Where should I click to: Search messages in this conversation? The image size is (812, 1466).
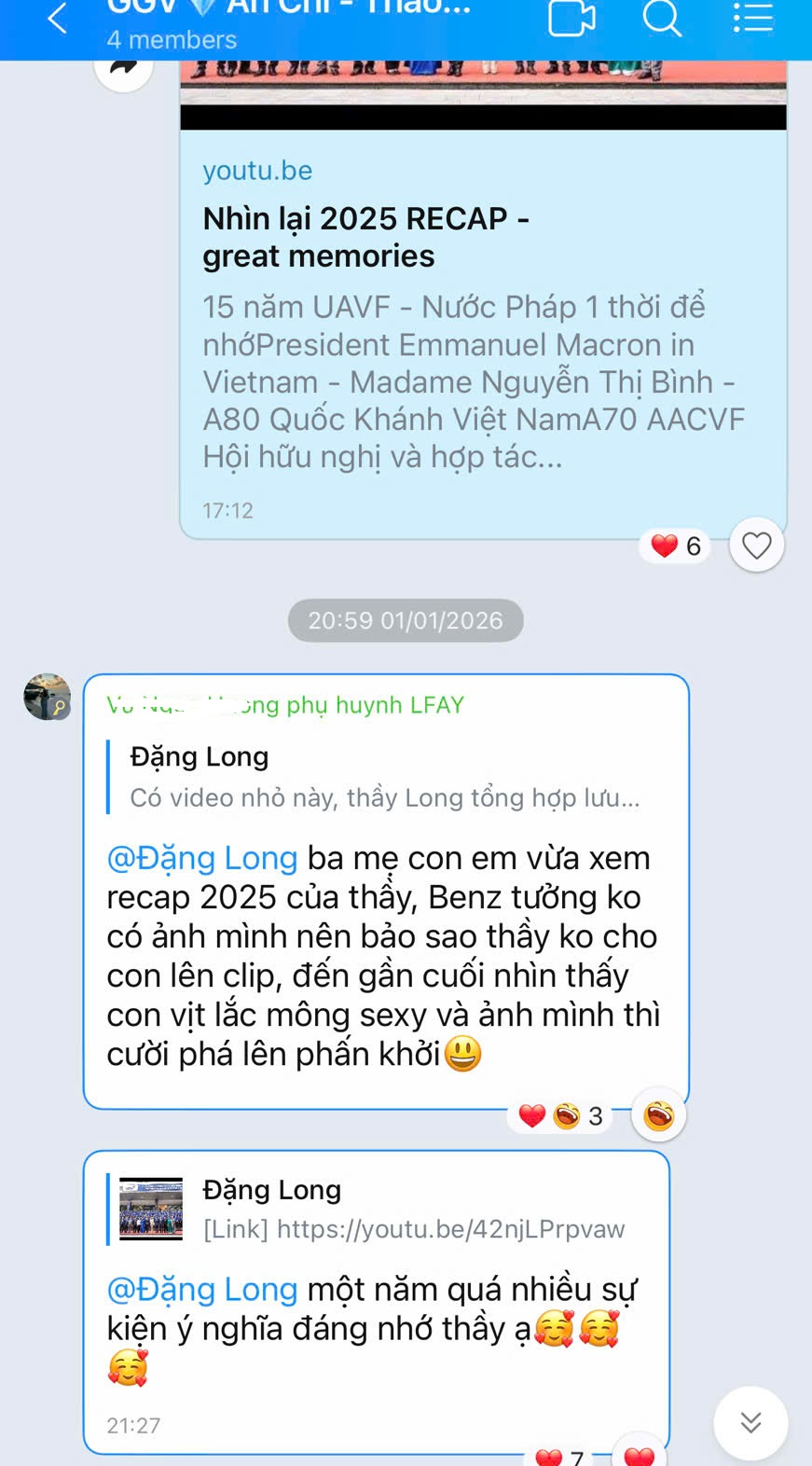[662, 19]
